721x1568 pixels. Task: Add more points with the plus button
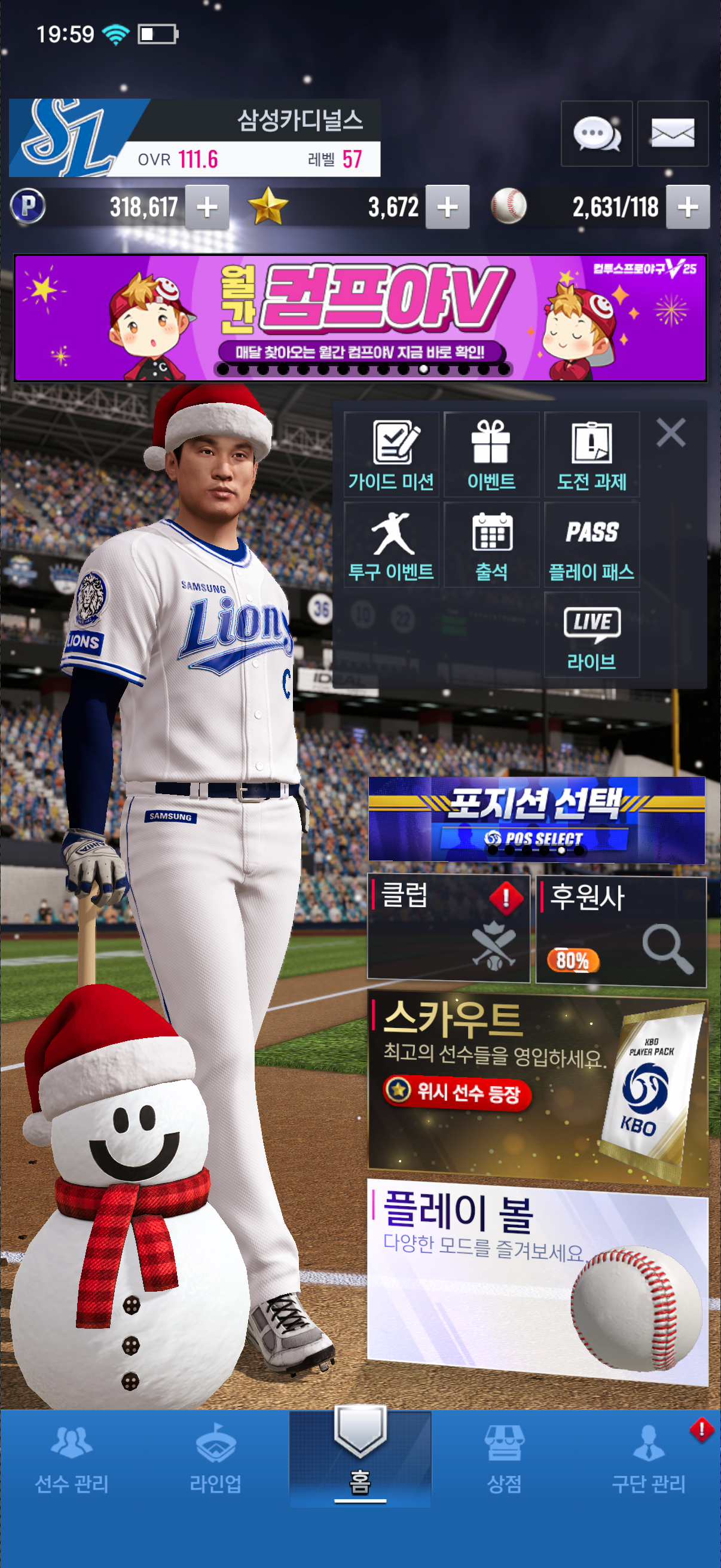tap(207, 207)
